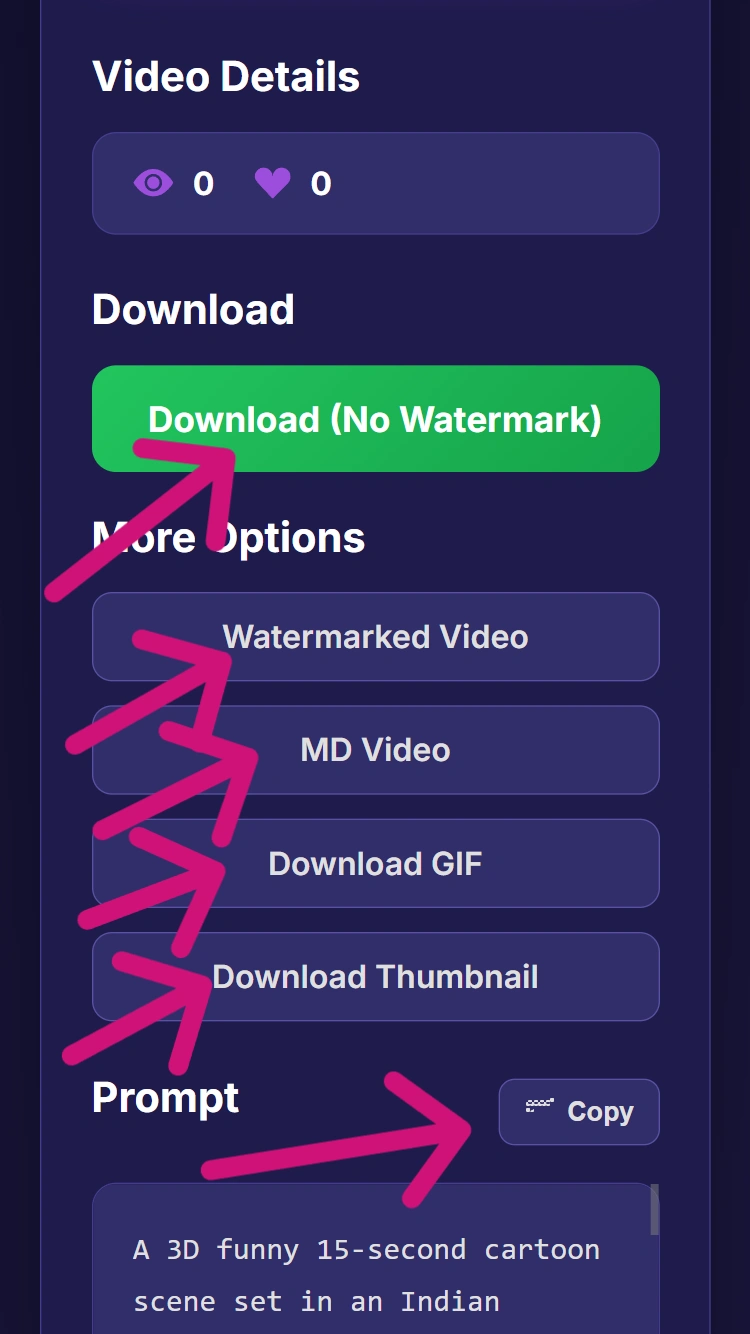This screenshot has width=750, height=1334.
Task: Tap Download (No Watermark) button
Action: (375, 419)
